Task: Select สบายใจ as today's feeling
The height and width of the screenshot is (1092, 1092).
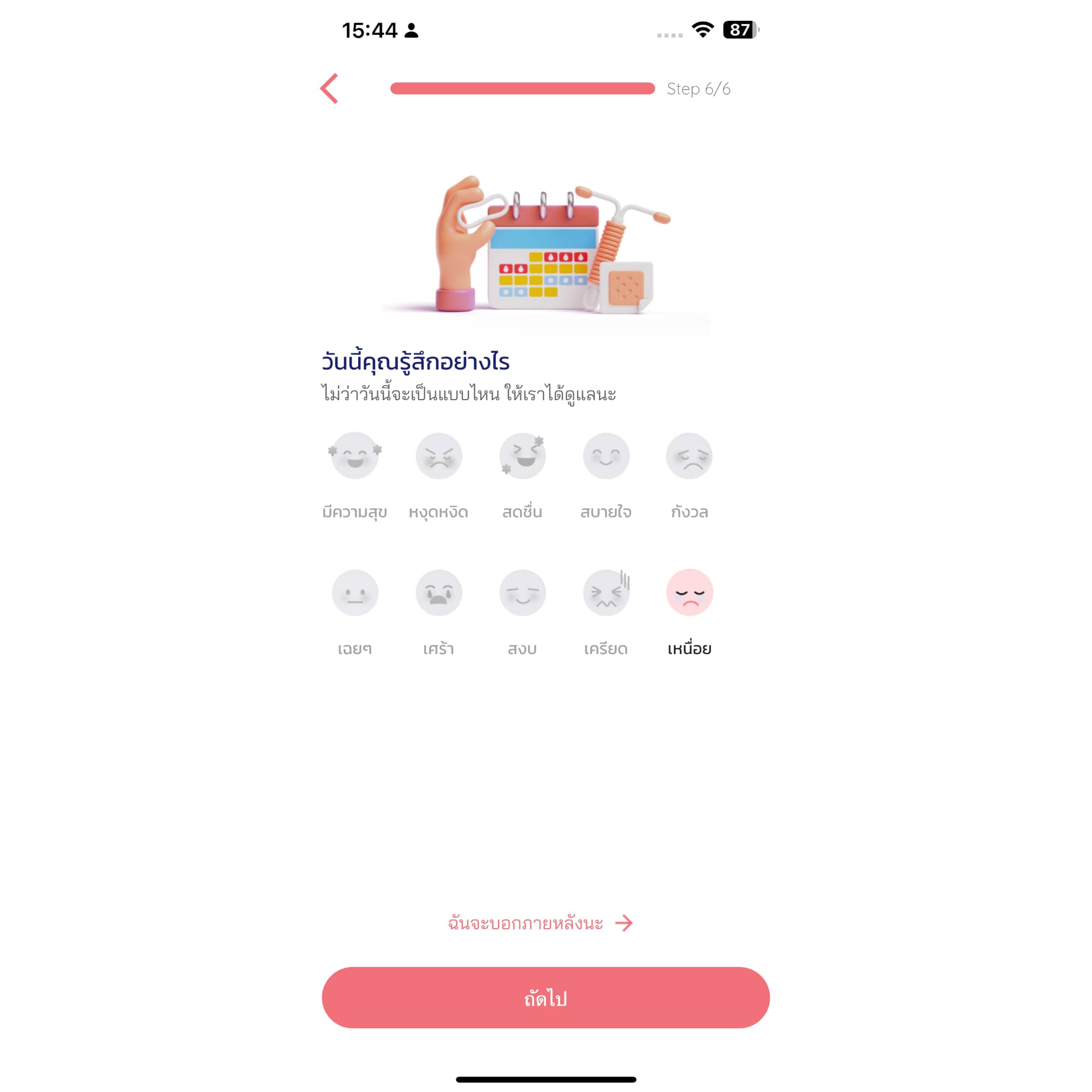Action: tap(606, 456)
